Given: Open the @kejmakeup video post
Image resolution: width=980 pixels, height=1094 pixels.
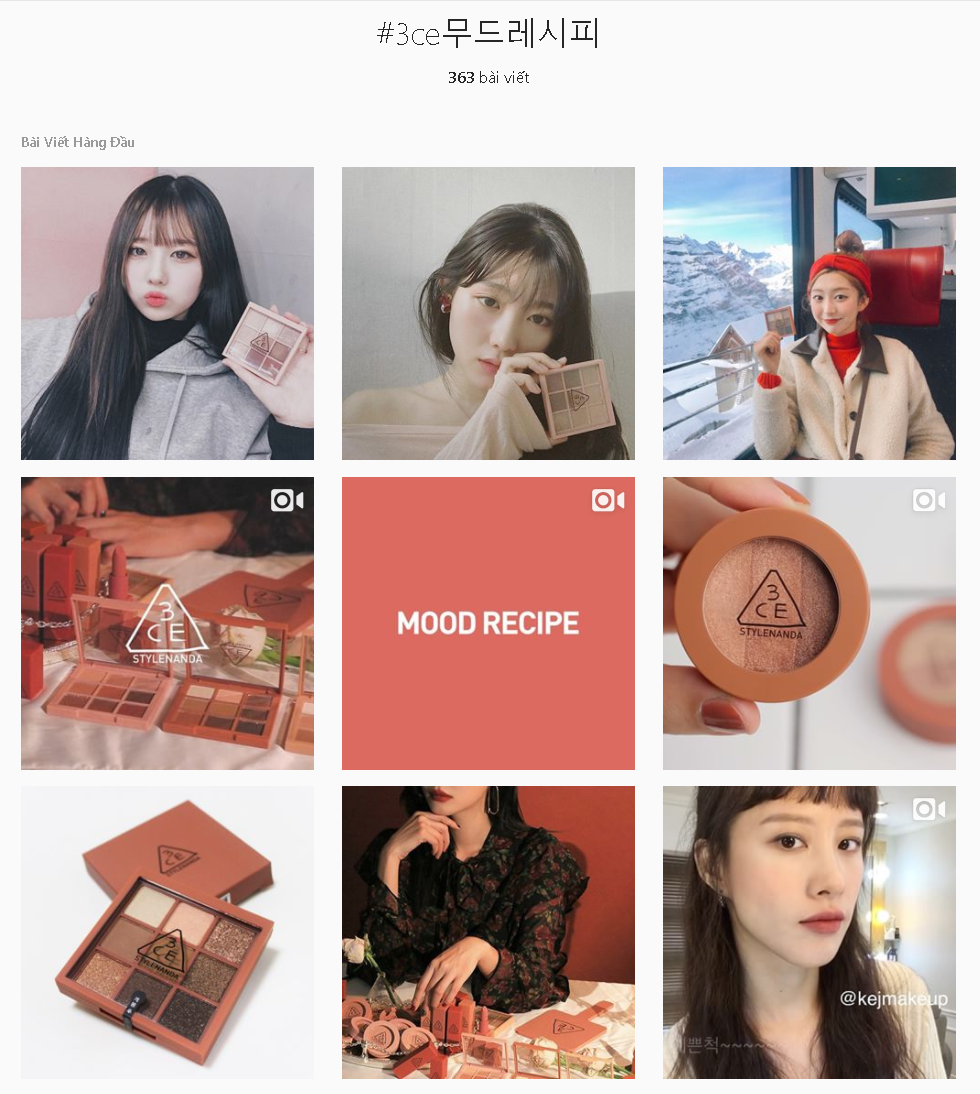Looking at the screenshot, I should pyautogui.click(x=809, y=932).
